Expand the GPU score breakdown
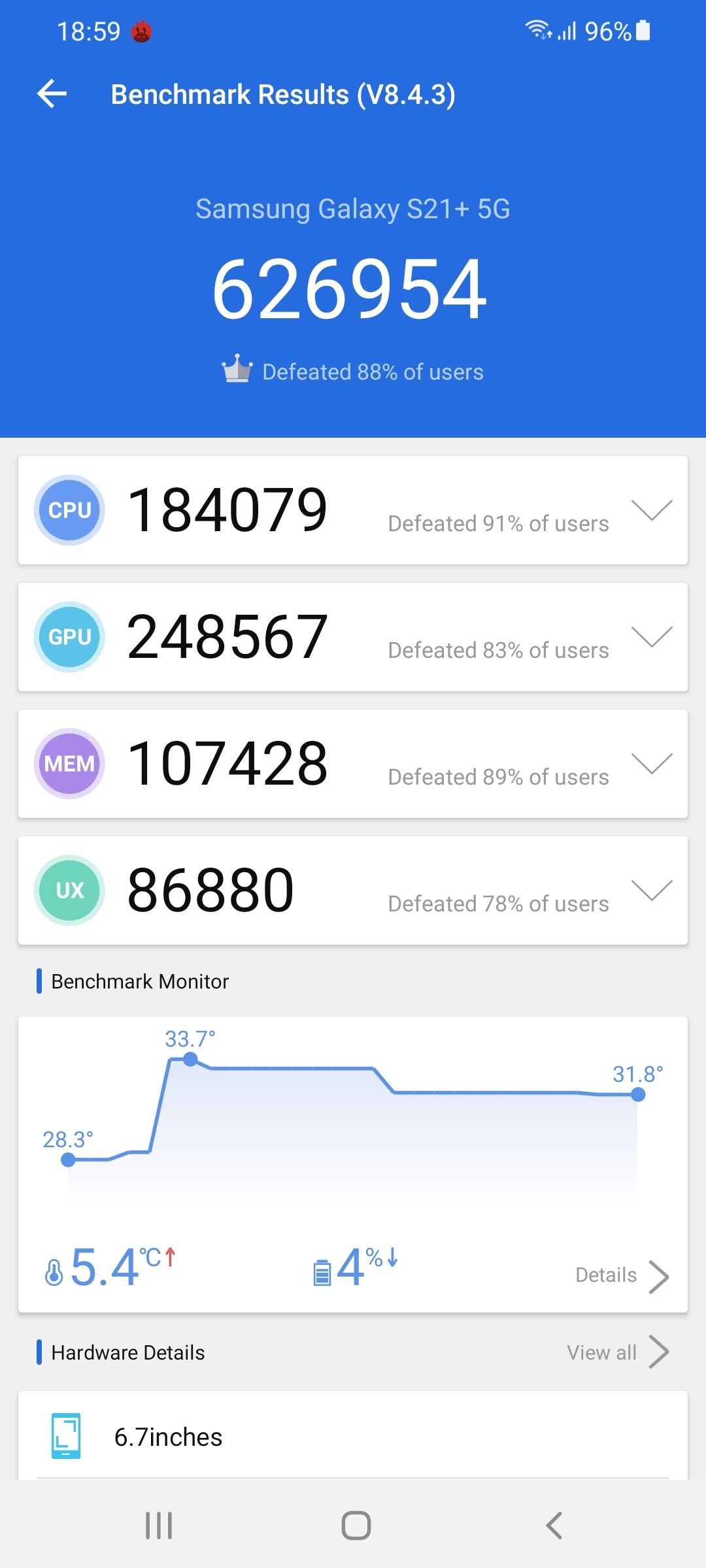Image resolution: width=706 pixels, height=1568 pixels. [652, 637]
